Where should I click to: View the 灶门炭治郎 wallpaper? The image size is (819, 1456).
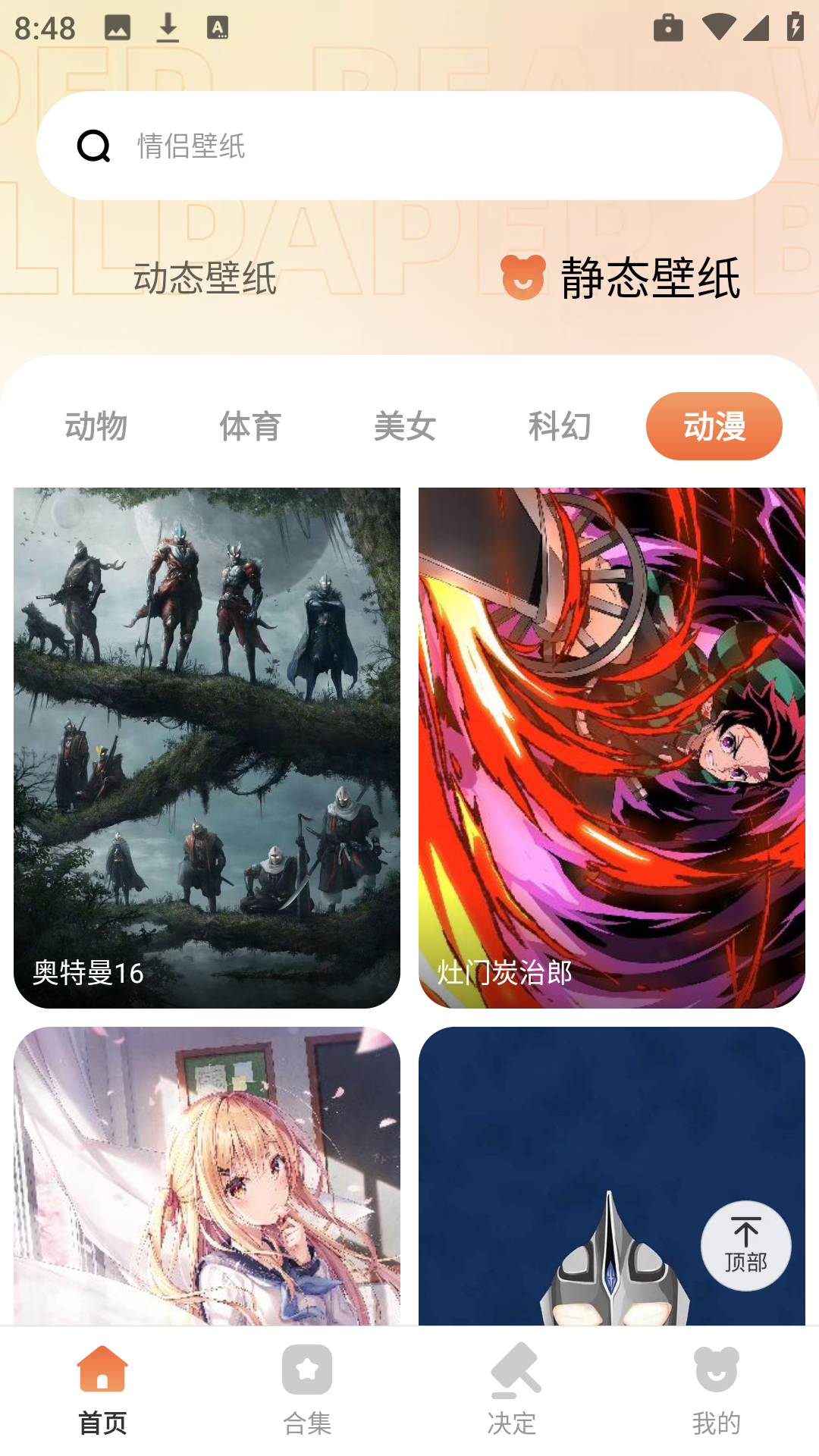pos(612,748)
